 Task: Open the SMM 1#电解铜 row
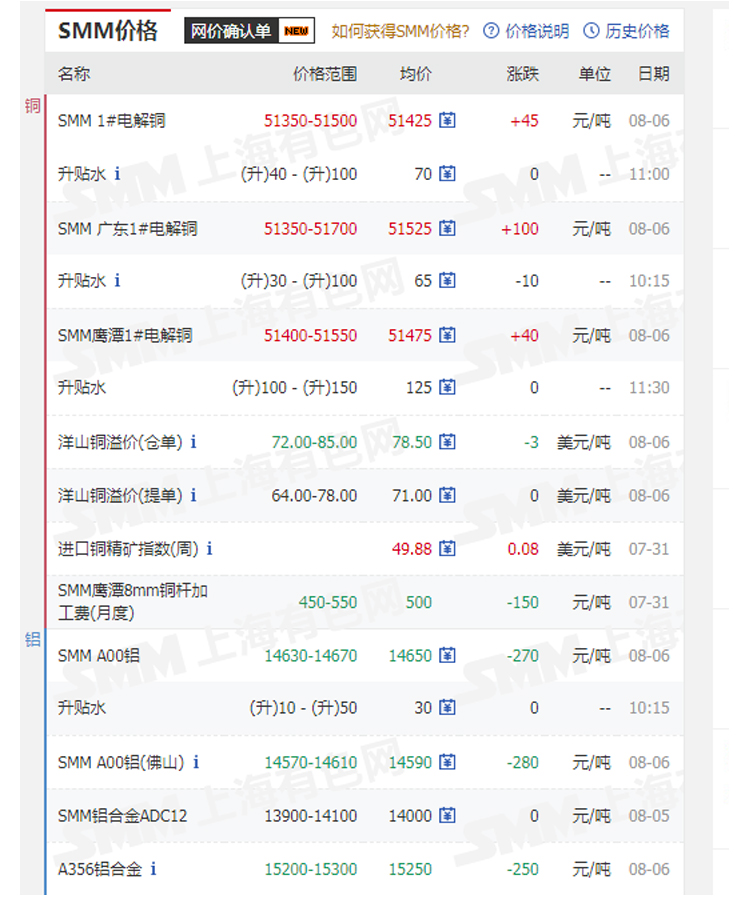tap(112, 121)
